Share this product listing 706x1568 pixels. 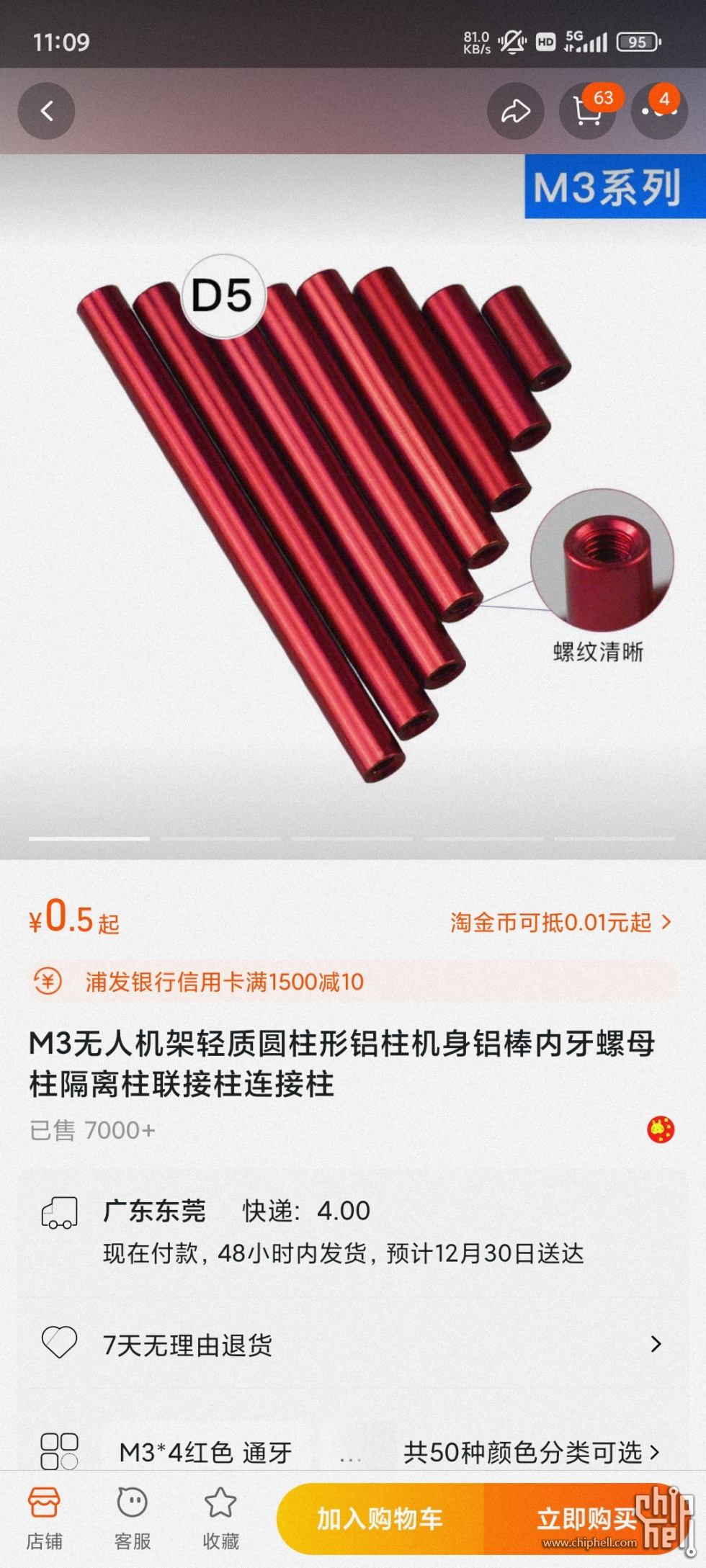tap(516, 112)
